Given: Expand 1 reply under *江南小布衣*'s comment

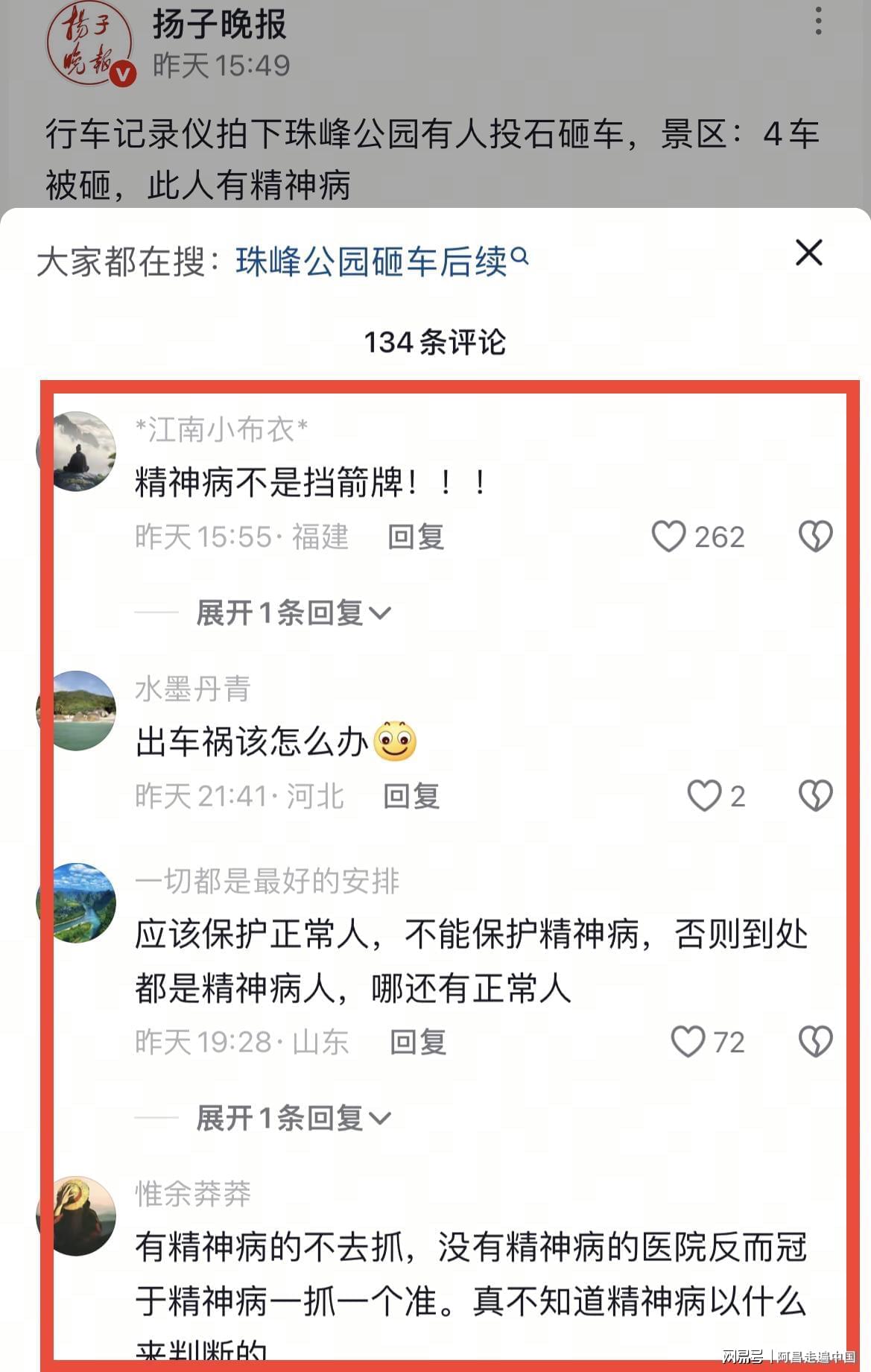Looking at the screenshot, I should coord(293,613).
